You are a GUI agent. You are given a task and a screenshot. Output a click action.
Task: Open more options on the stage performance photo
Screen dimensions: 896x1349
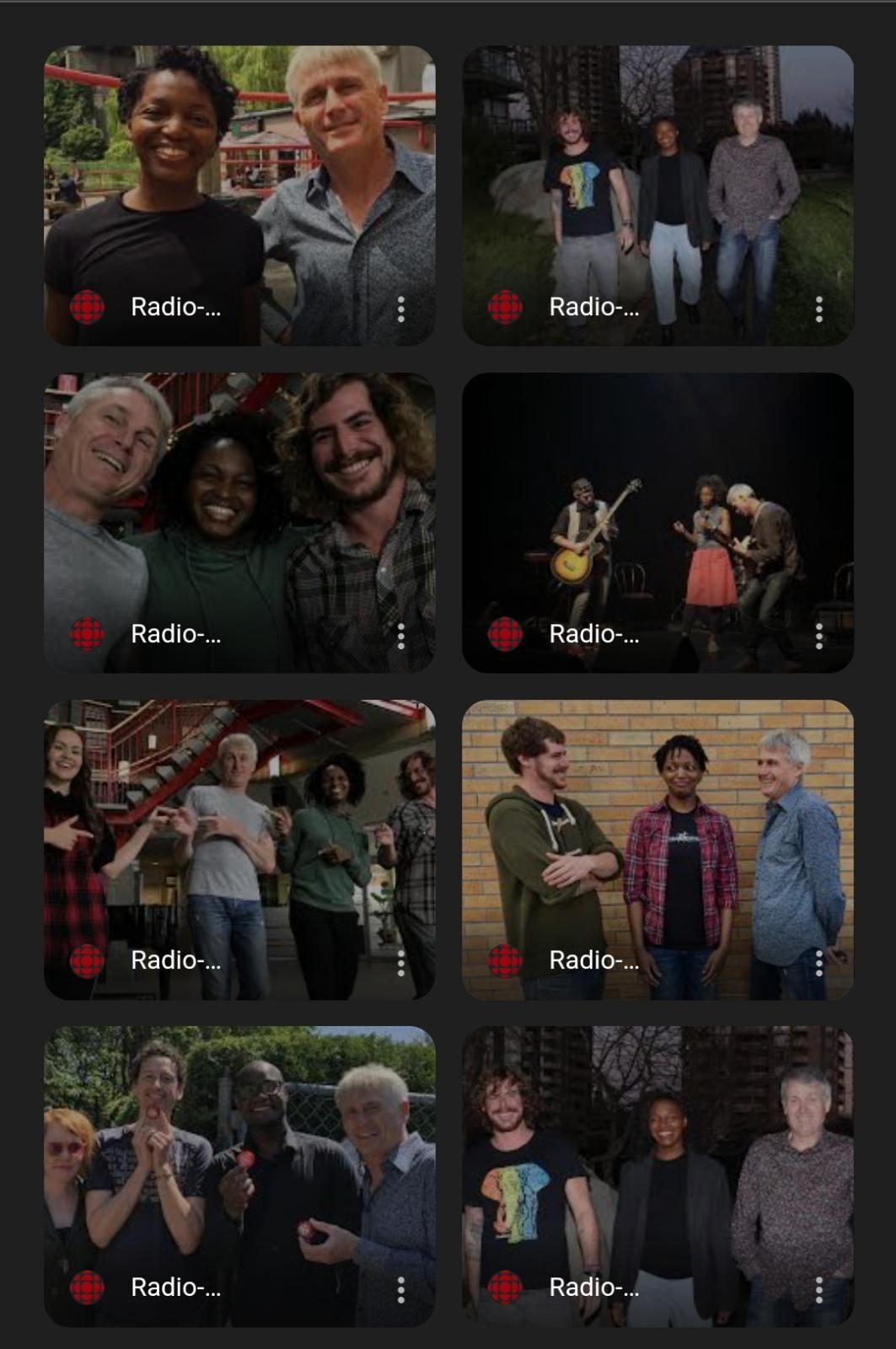point(819,636)
